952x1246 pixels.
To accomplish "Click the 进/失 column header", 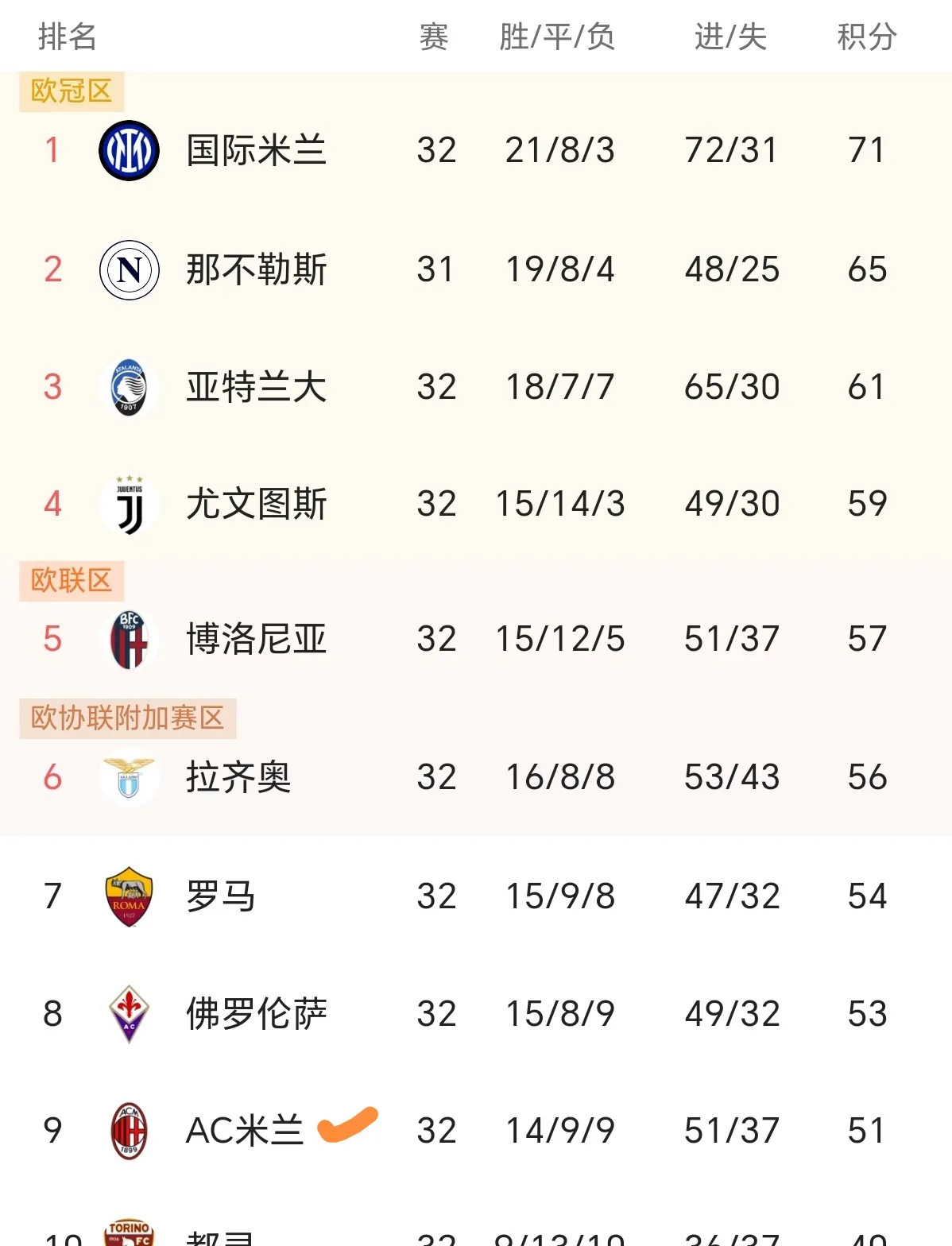I will (729, 37).
